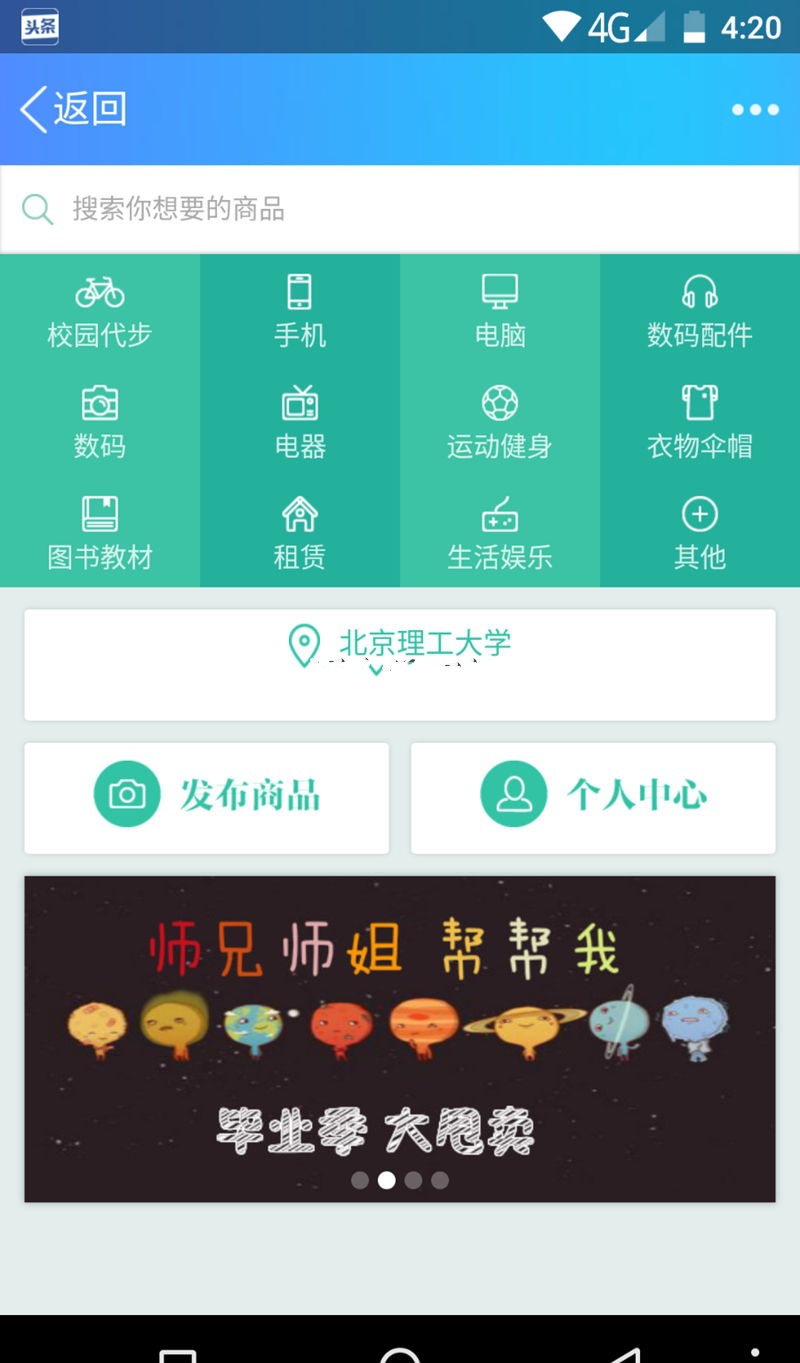The width and height of the screenshot is (800, 1363).
Task: Select the 租赁 house rental icon
Action: pyautogui.click(x=299, y=513)
